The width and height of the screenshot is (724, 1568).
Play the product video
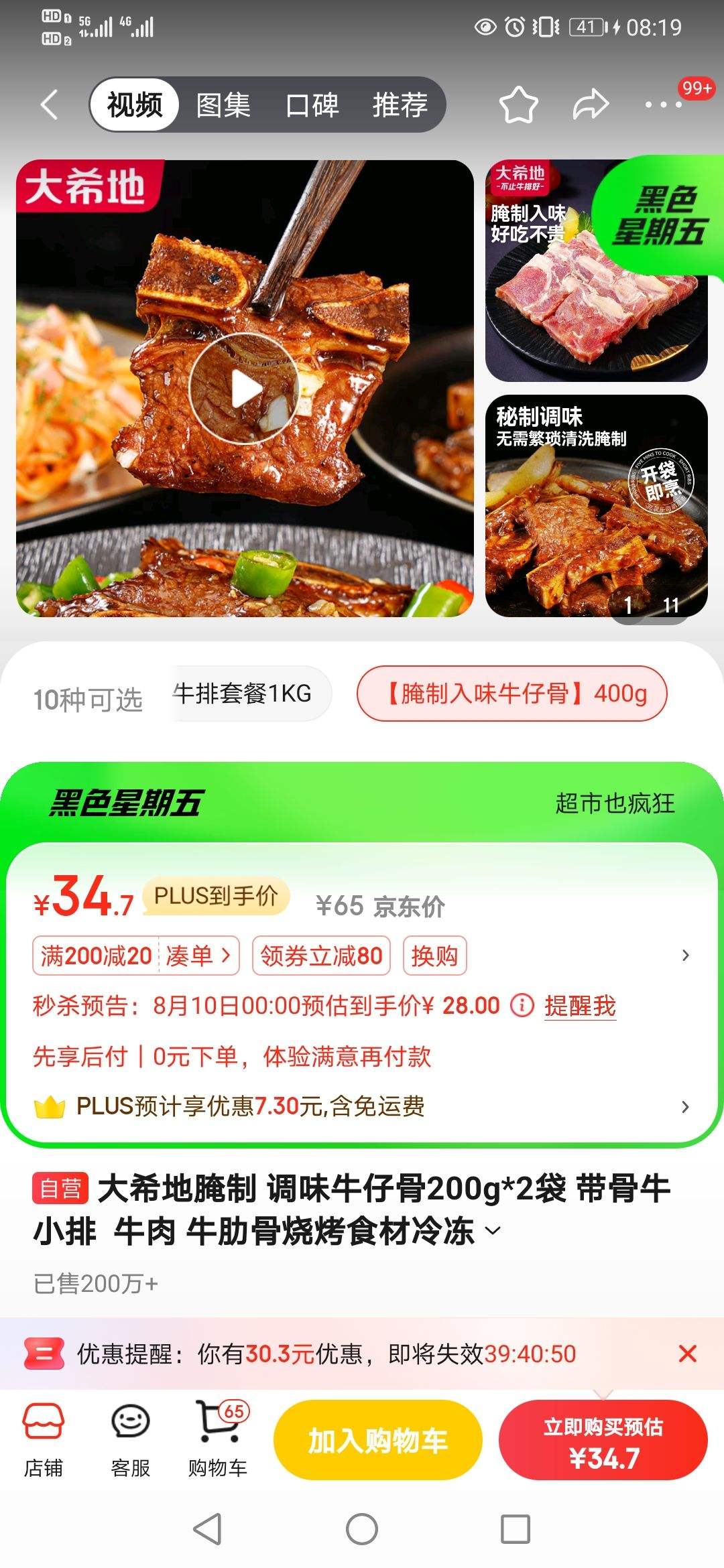[243, 389]
